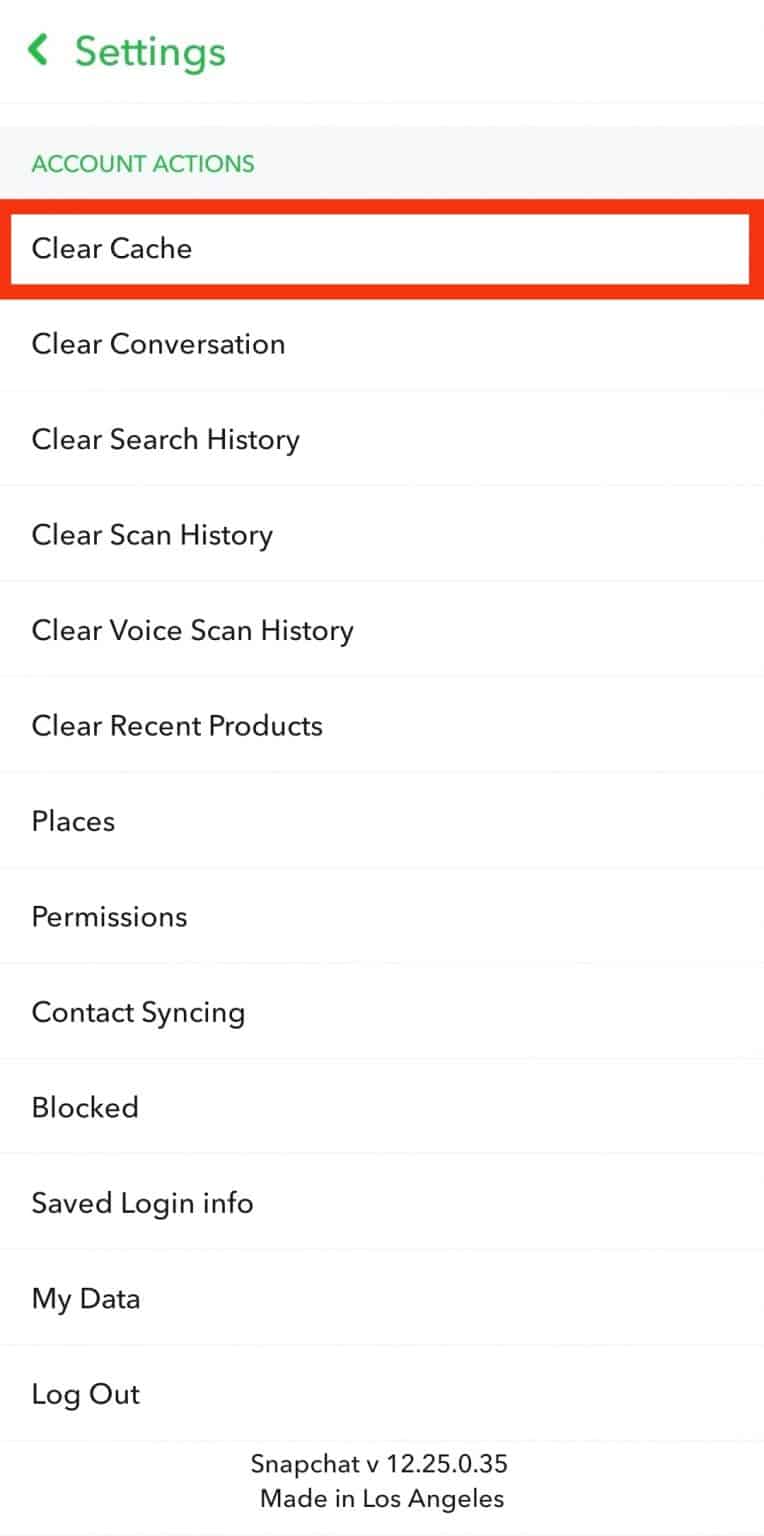This screenshot has height=1536, width=764.
Task: Open Contact Syncing options
Action: tap(138, 1012)
